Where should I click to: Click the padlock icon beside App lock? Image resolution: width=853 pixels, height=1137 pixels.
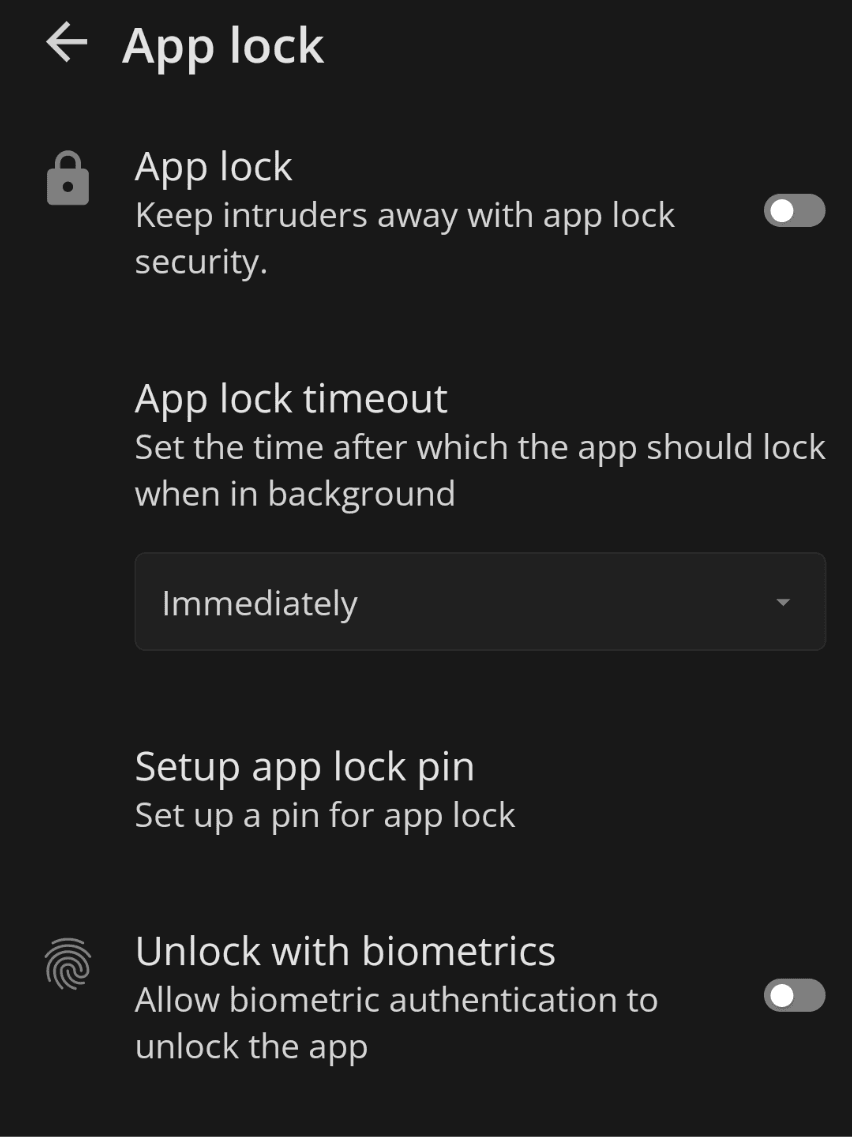pyautogui.click(x=67, y=178)
